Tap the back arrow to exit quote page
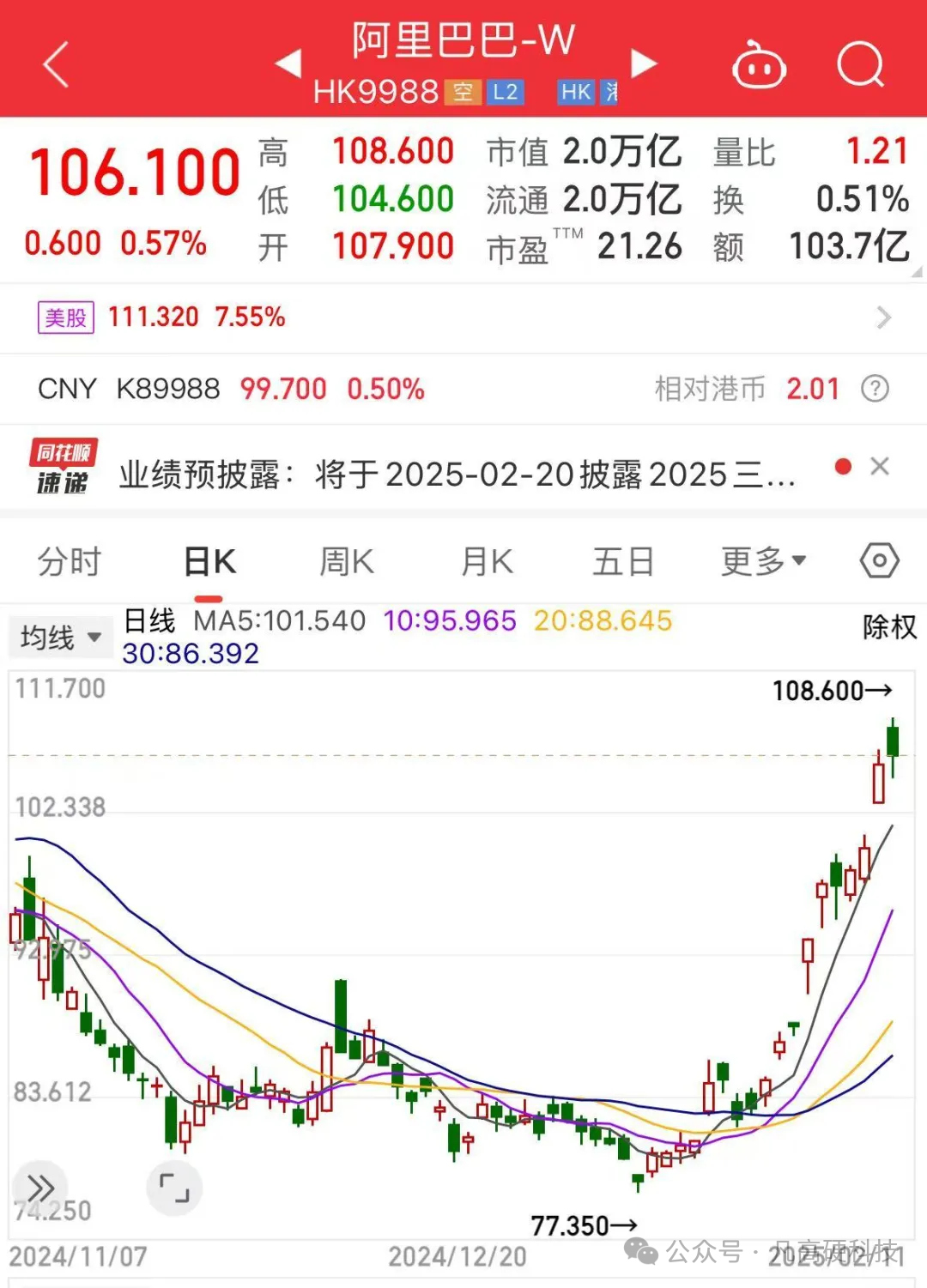 (55, 64)
